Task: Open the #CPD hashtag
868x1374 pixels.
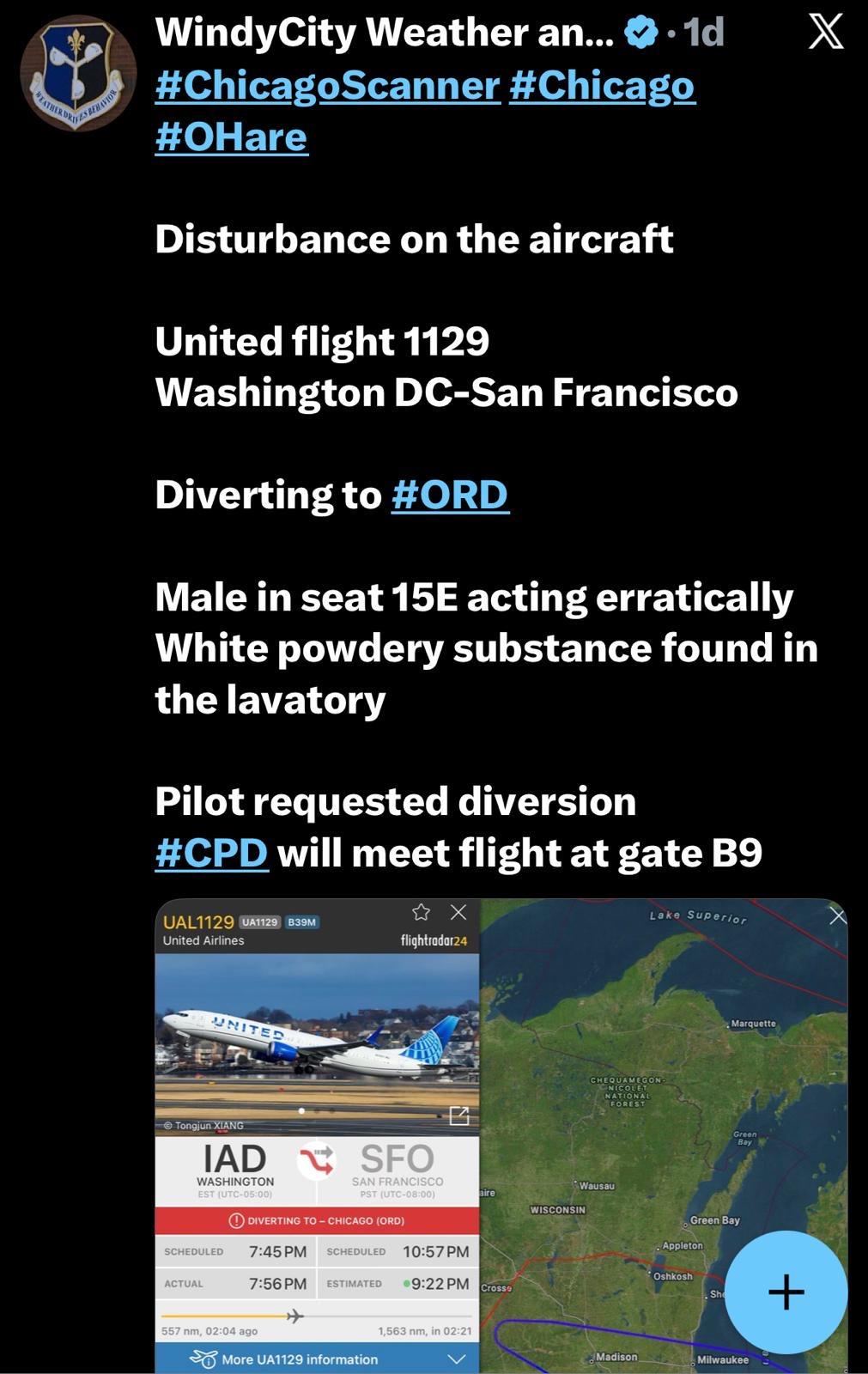Action: click(x=211, y=853)
